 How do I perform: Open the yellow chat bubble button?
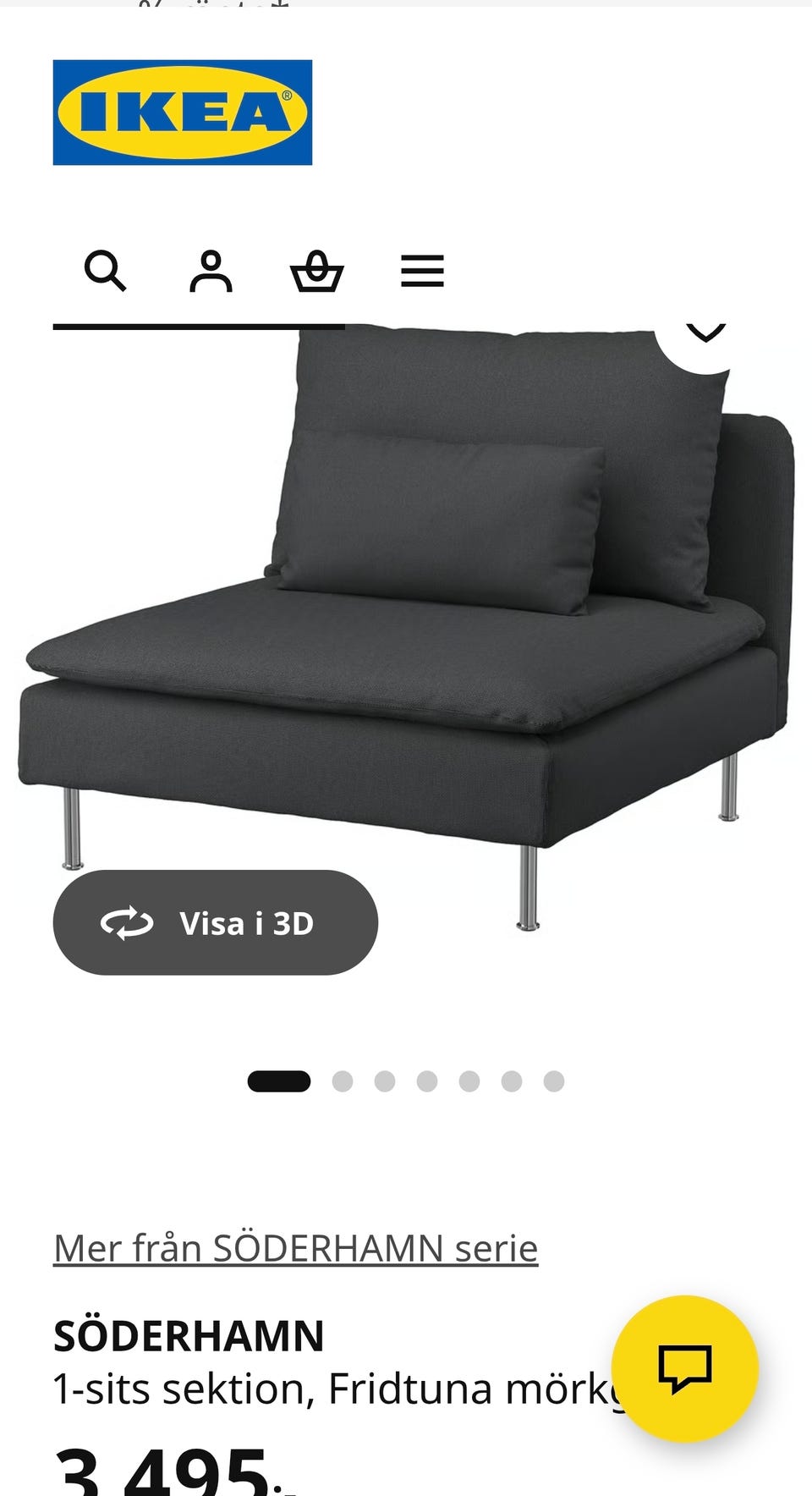point(684,1367)
